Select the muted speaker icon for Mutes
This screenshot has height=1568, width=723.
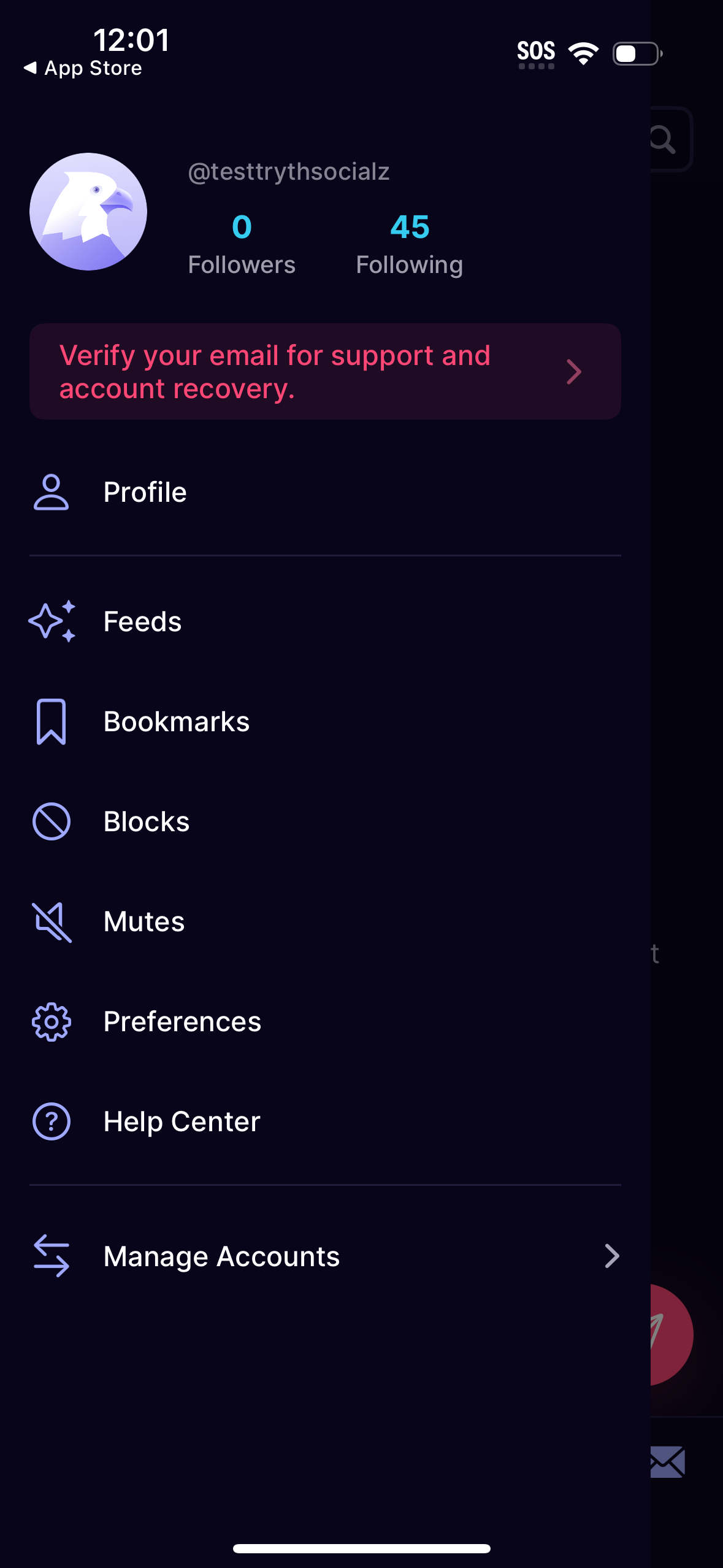[52, 921]
